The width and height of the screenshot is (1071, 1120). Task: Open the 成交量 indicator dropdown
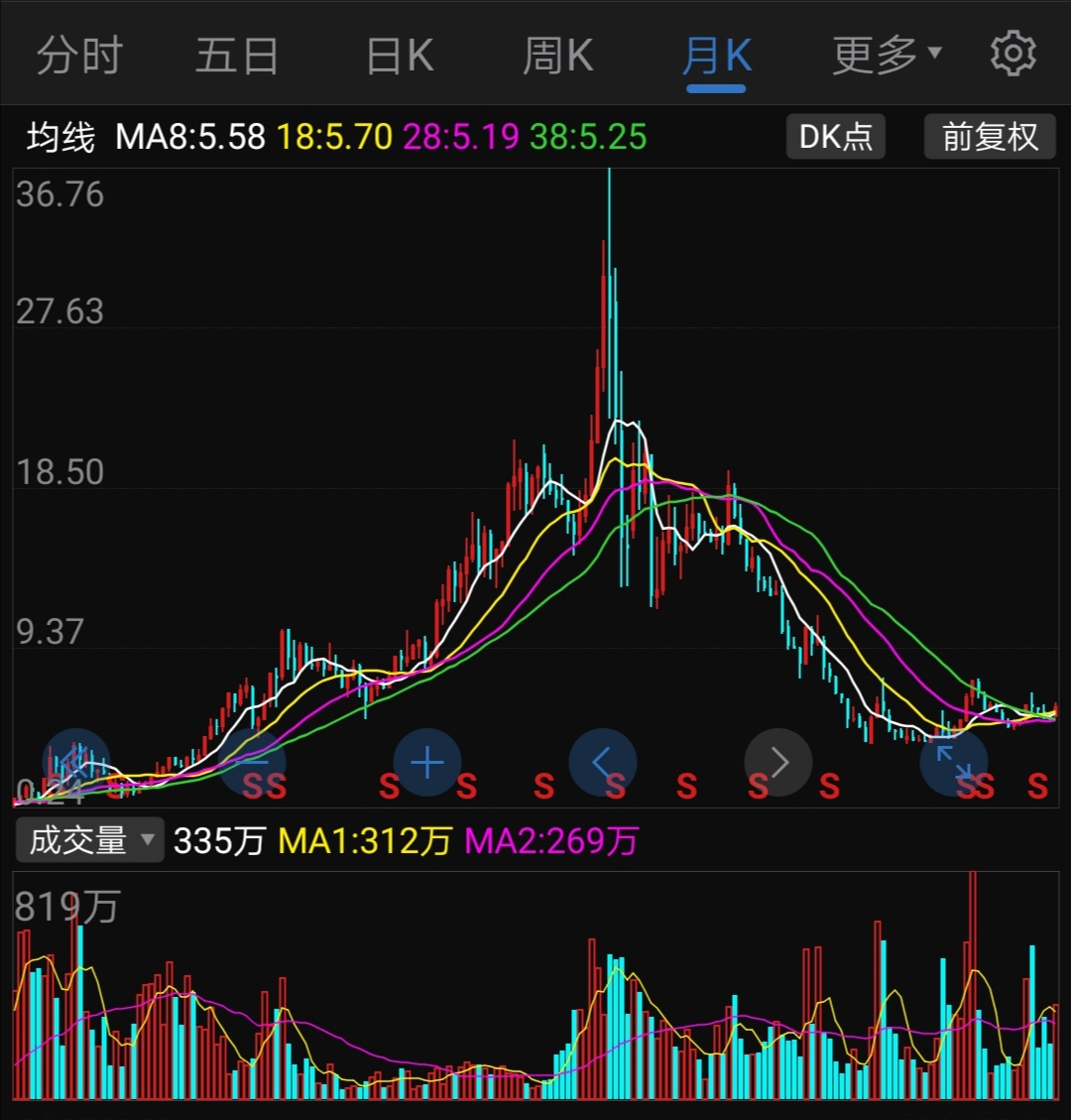(89, 841)
